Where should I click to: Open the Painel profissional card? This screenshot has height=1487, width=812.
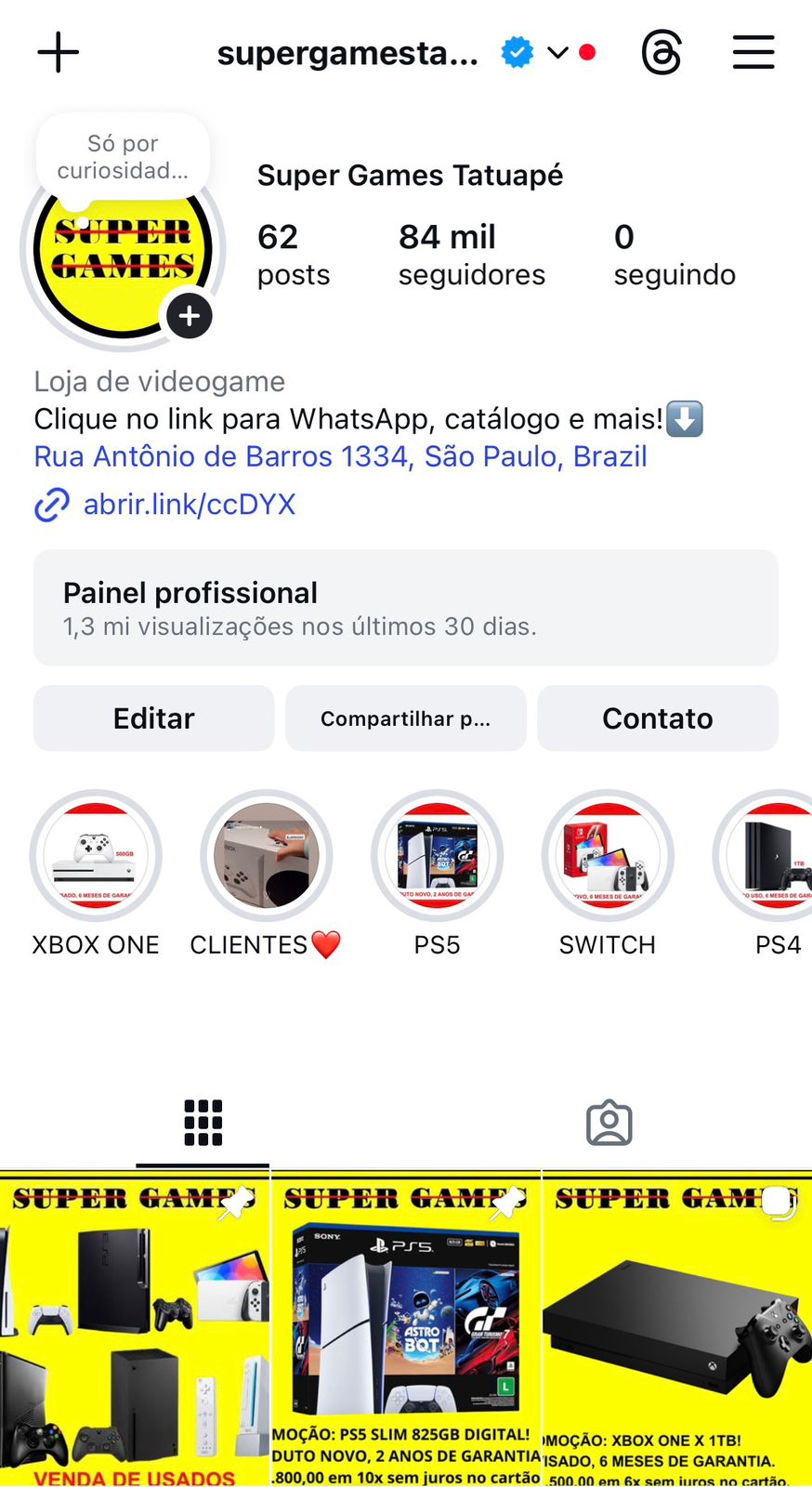(406, 608)
